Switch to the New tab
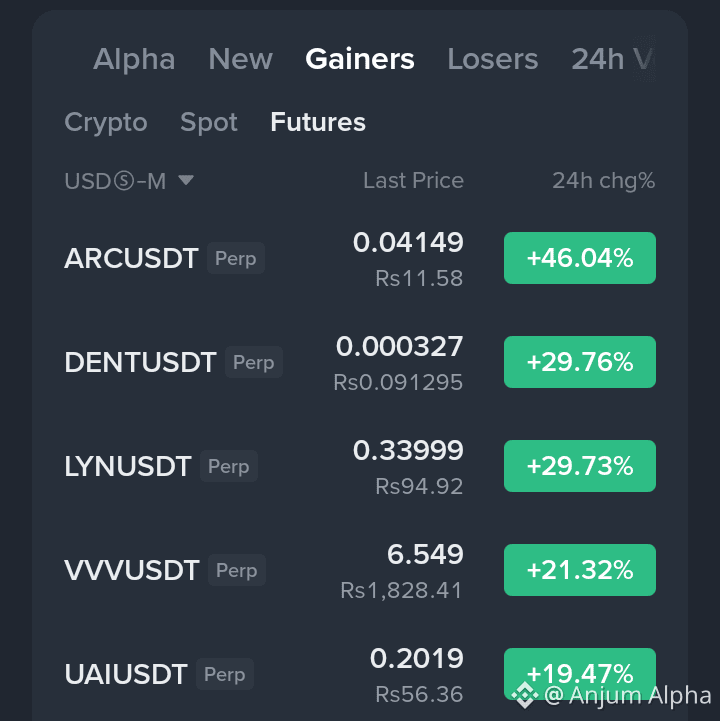 pyautogui.click(x=240, y=60)
